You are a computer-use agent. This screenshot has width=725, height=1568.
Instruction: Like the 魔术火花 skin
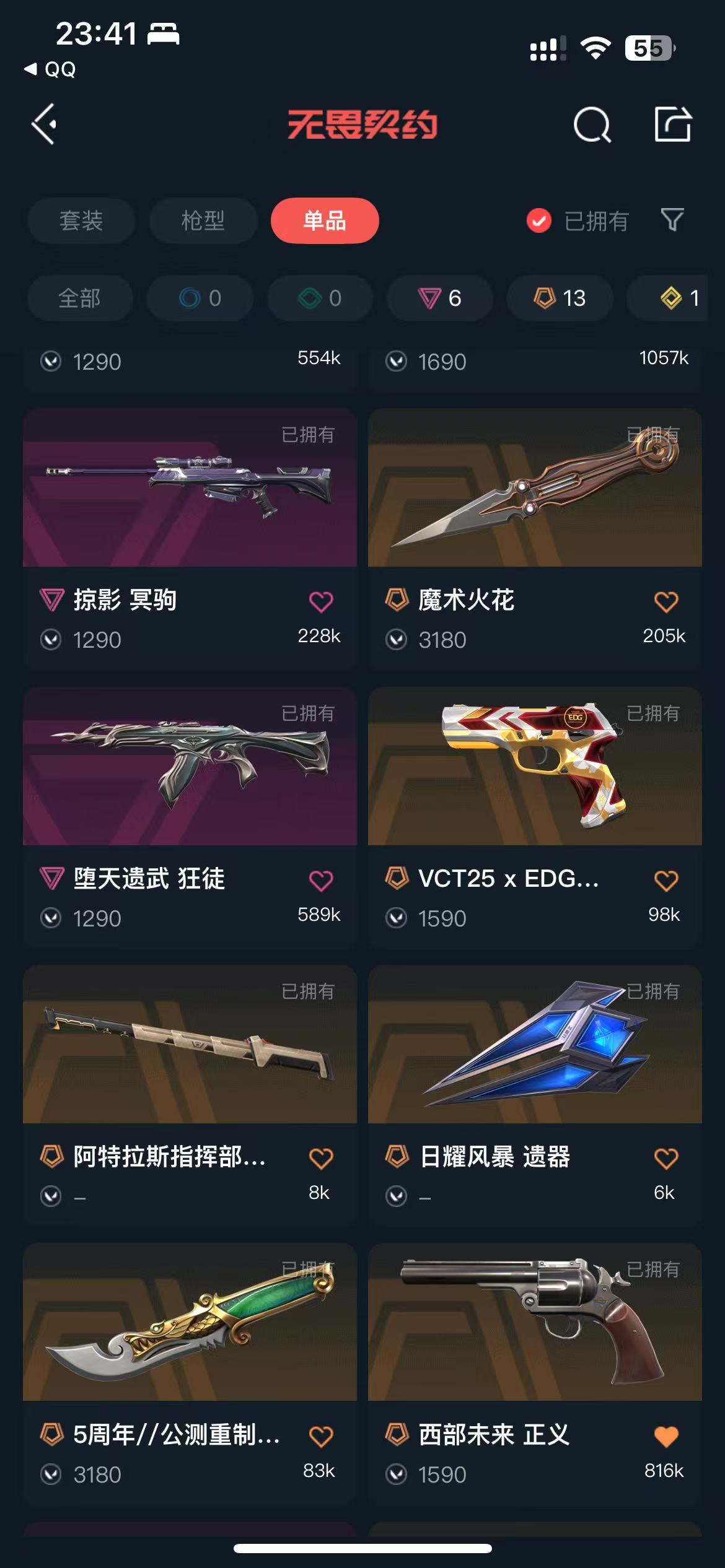point(666,601)
